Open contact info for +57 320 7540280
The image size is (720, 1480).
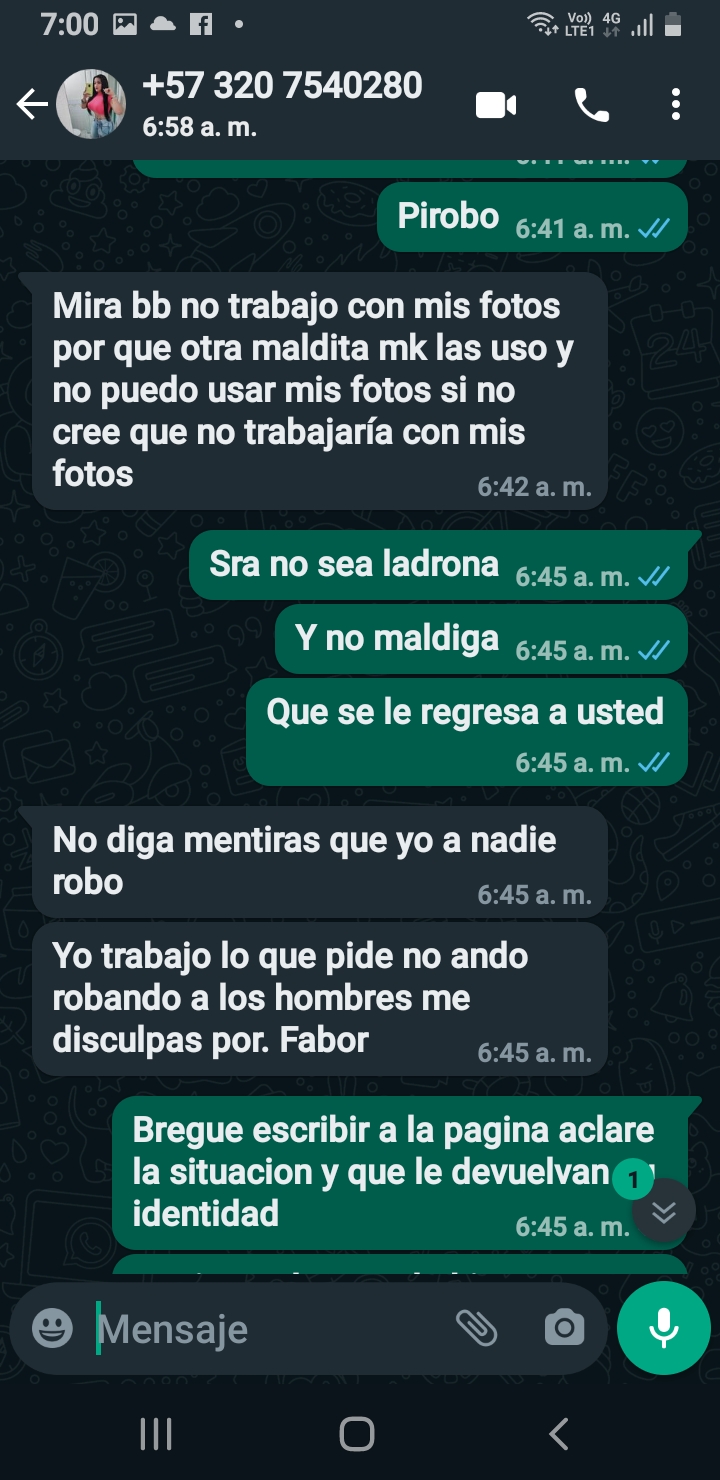(x=282, y=102)
